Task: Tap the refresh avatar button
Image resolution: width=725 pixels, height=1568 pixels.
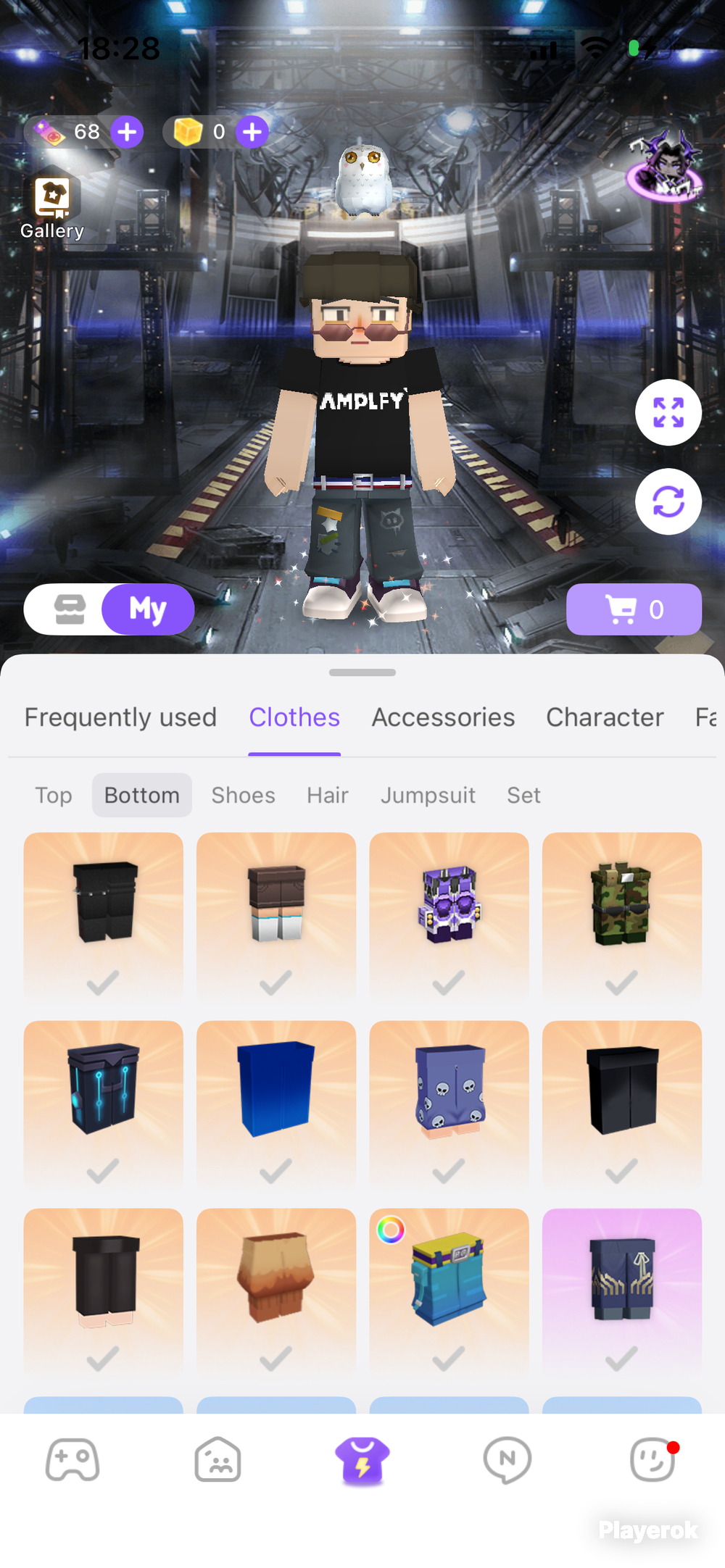Action: pos(668,501)
